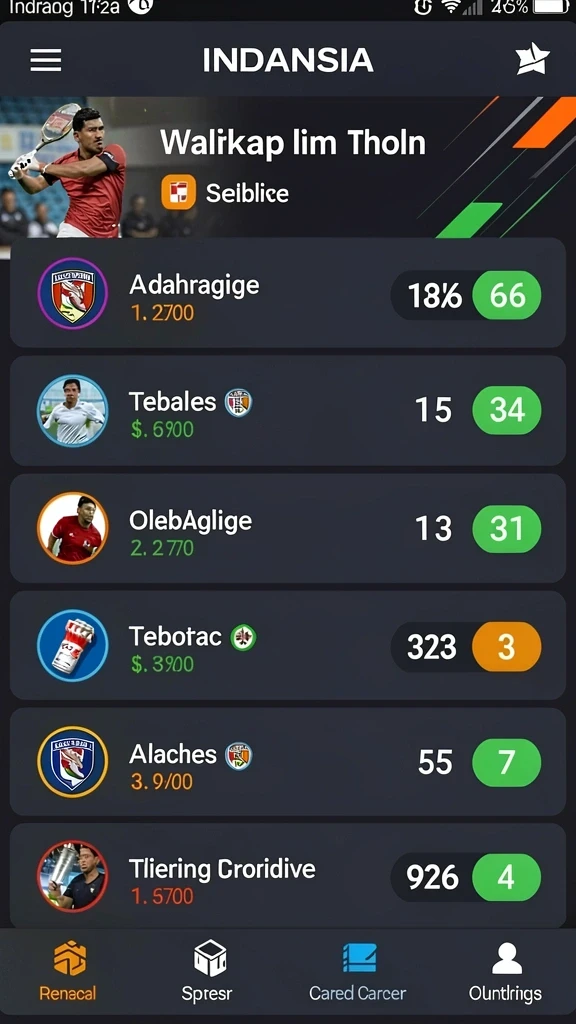The height and width of the screenshot is (1024, 576).
Task: Select the Tebales entry
Action: 288,411
